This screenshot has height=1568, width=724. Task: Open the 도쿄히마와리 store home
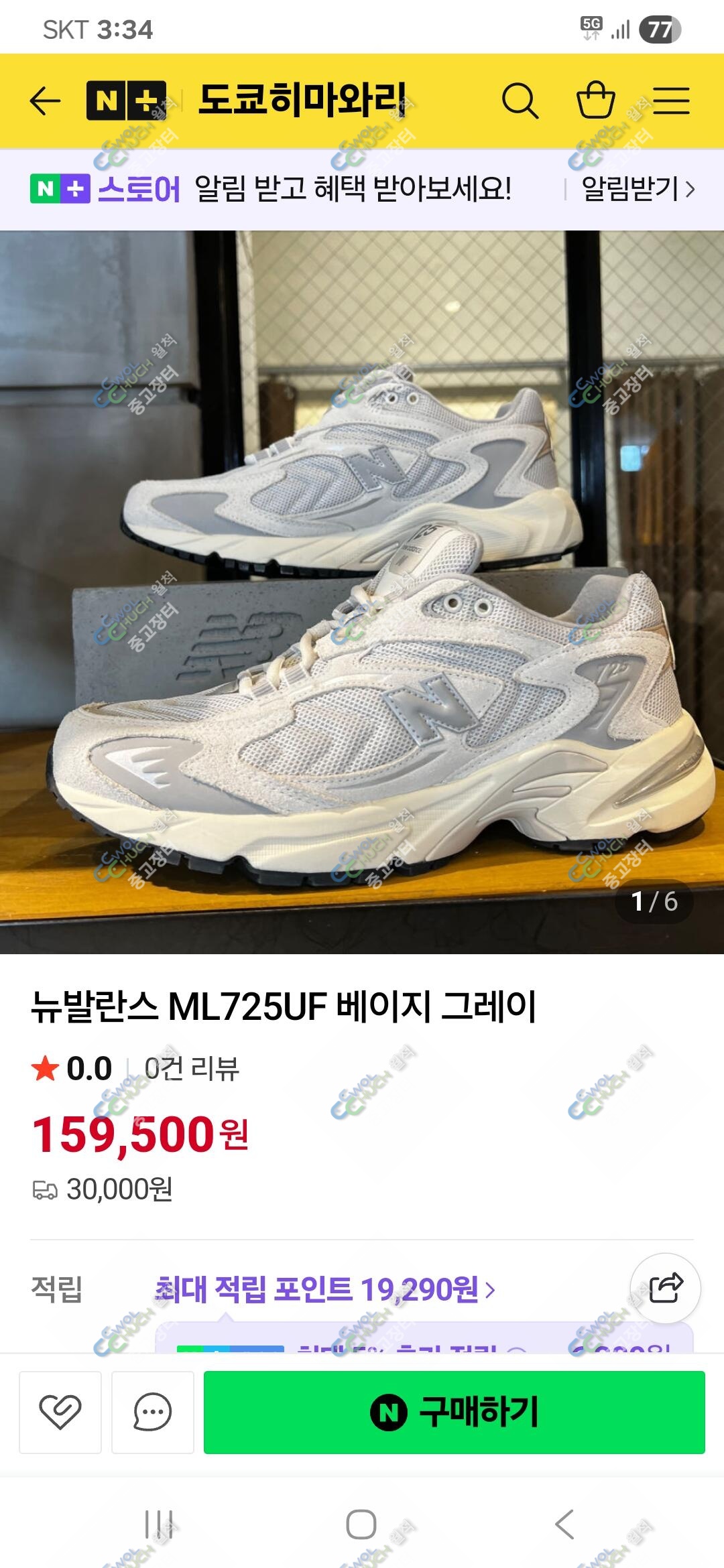(302, 101)
